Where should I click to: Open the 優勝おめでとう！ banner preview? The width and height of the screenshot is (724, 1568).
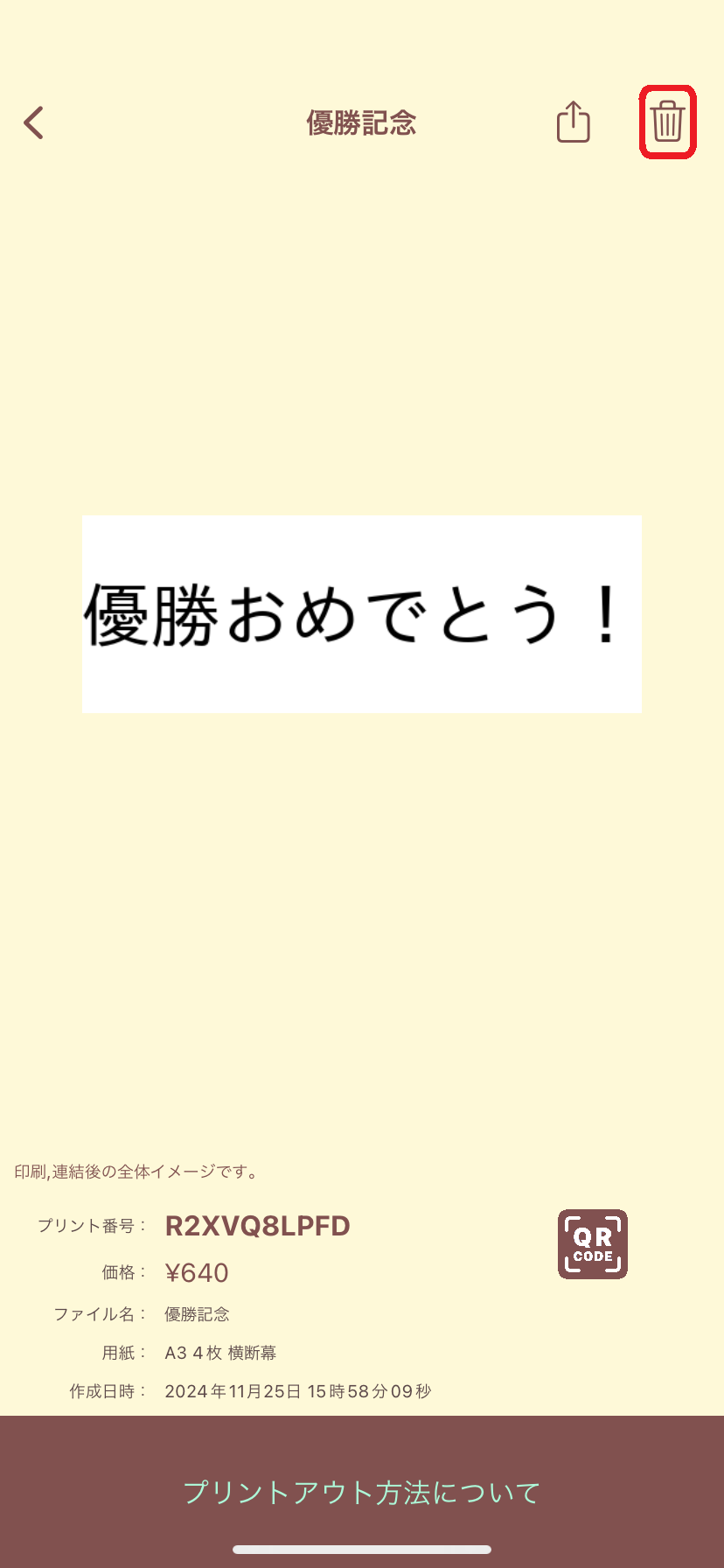pos(362,614)
